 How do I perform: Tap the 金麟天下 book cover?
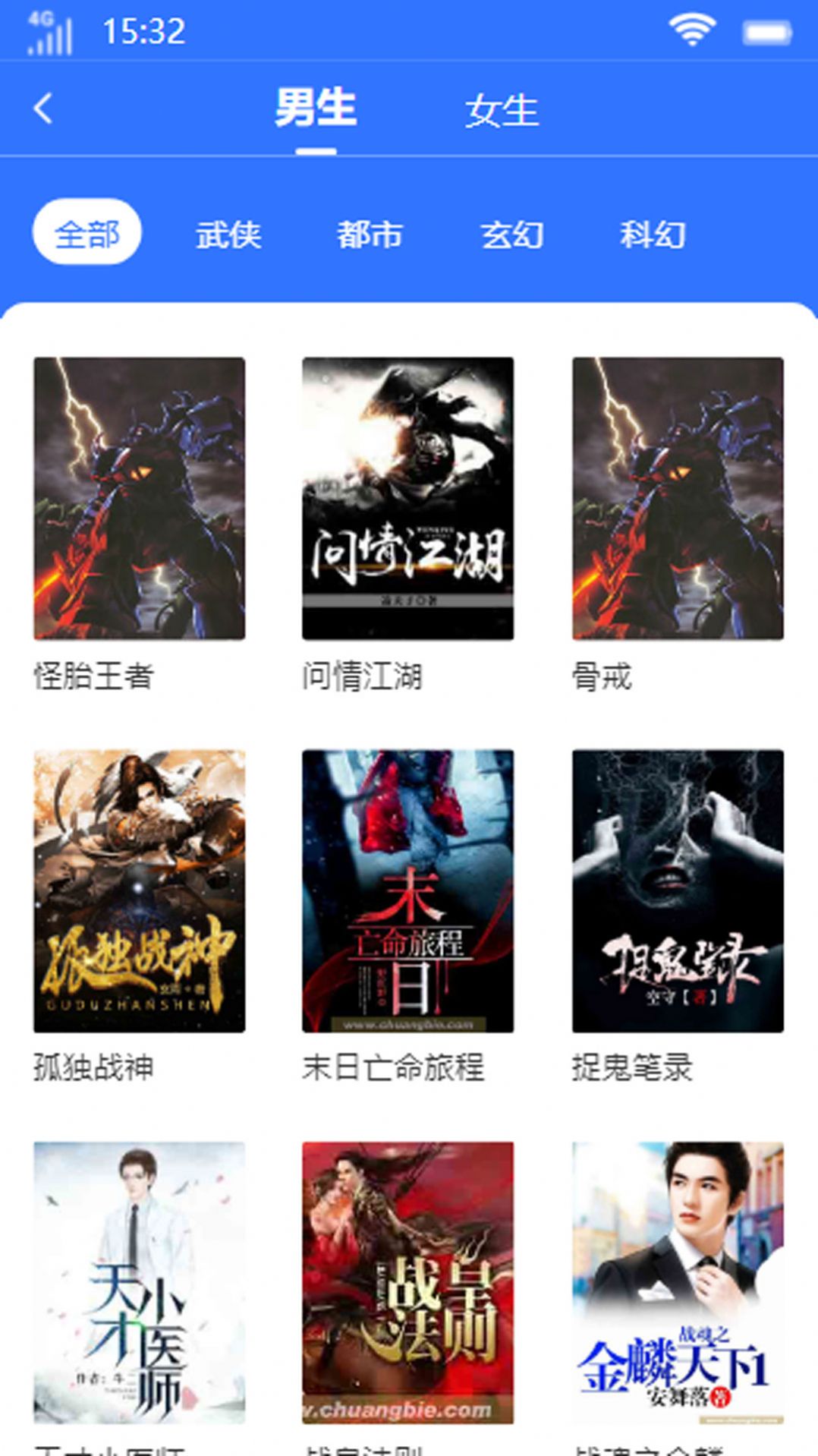678,1282
